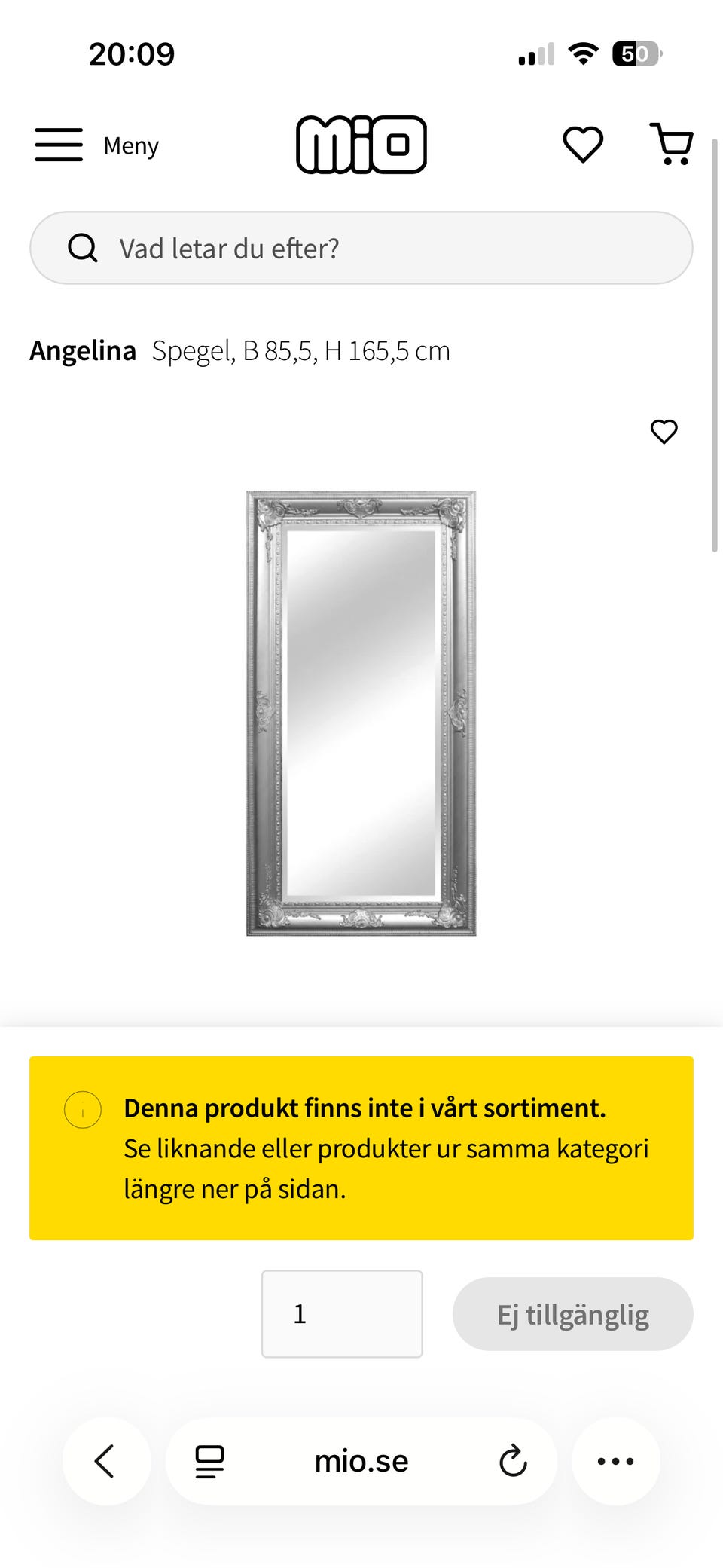
Task: Click the quantity field showing 1
Action: (341, 1313)
